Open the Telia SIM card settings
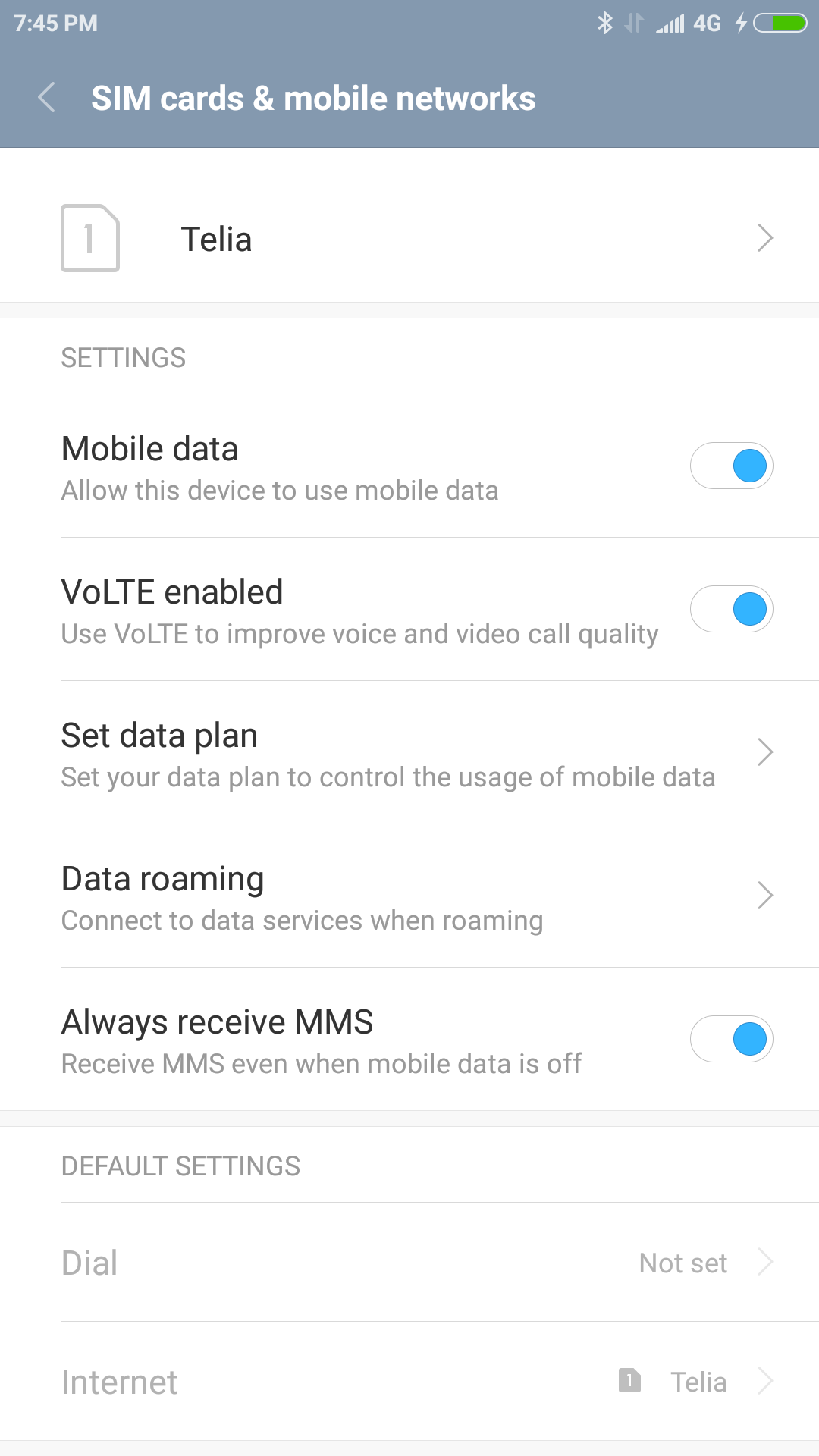The height and width of the screenshot is (1456, 819). (409, 238)
